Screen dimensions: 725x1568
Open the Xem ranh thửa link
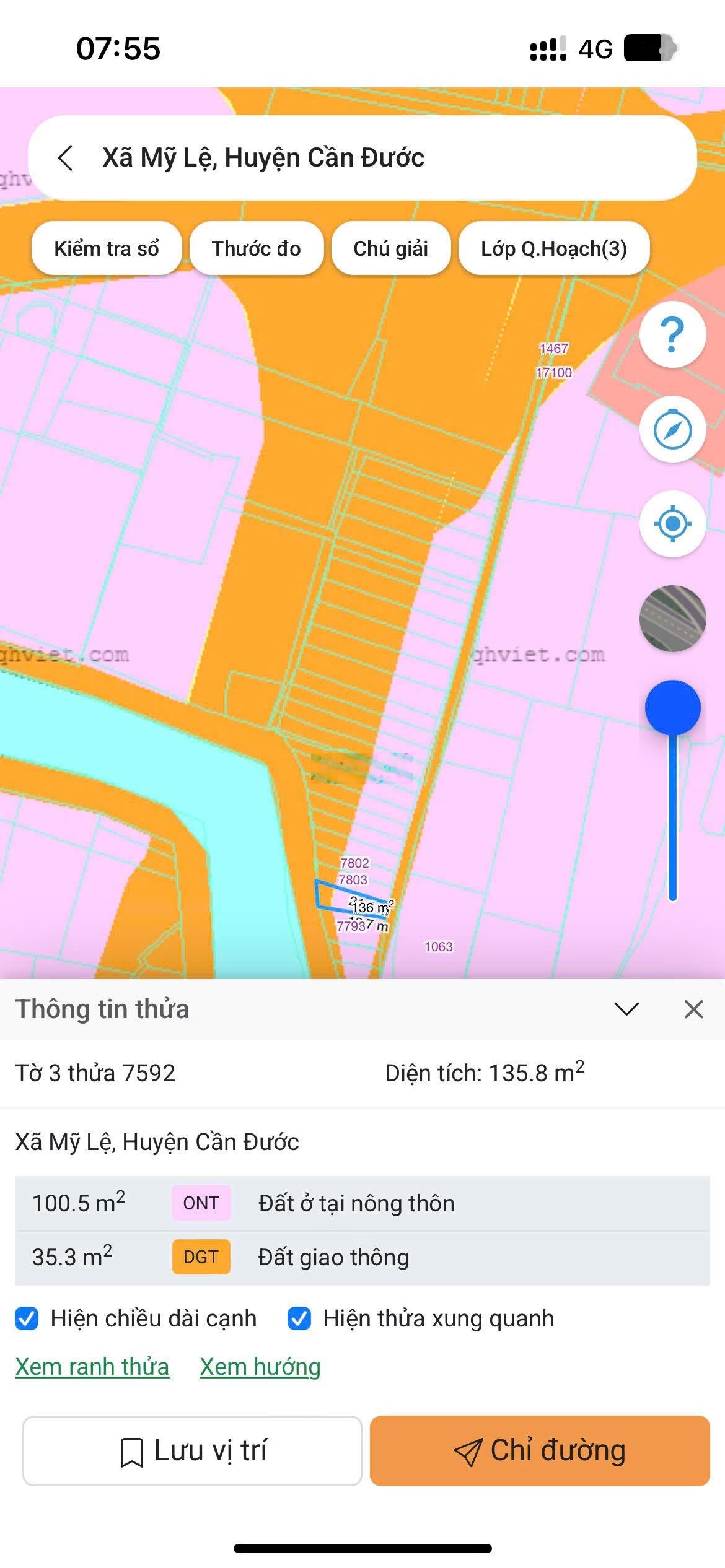click(92, 1367)
